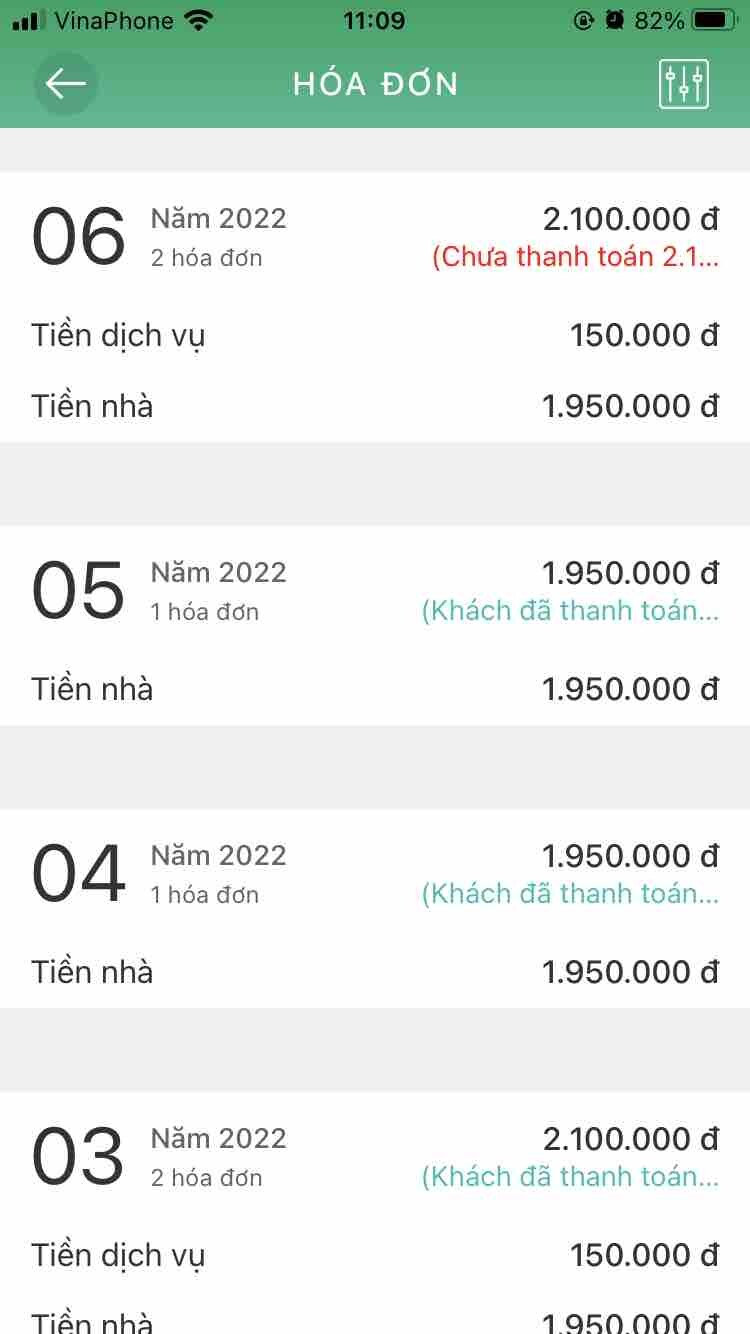Select the month 04 invoice card
The width and height of the screenshot is (750, 1334).
(375, 909)
